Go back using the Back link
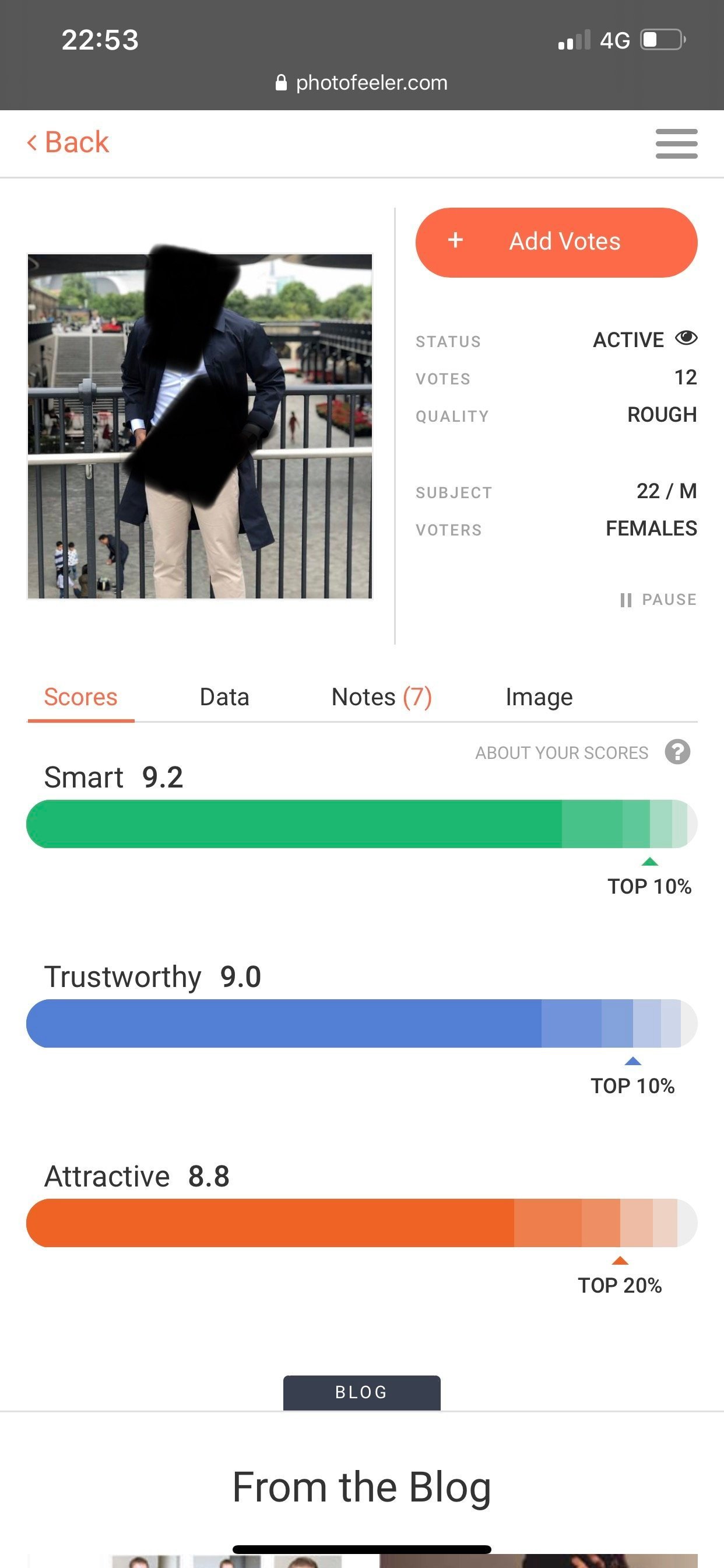The width and height of the screenshot is (724, 1568). tap(68, 142)
